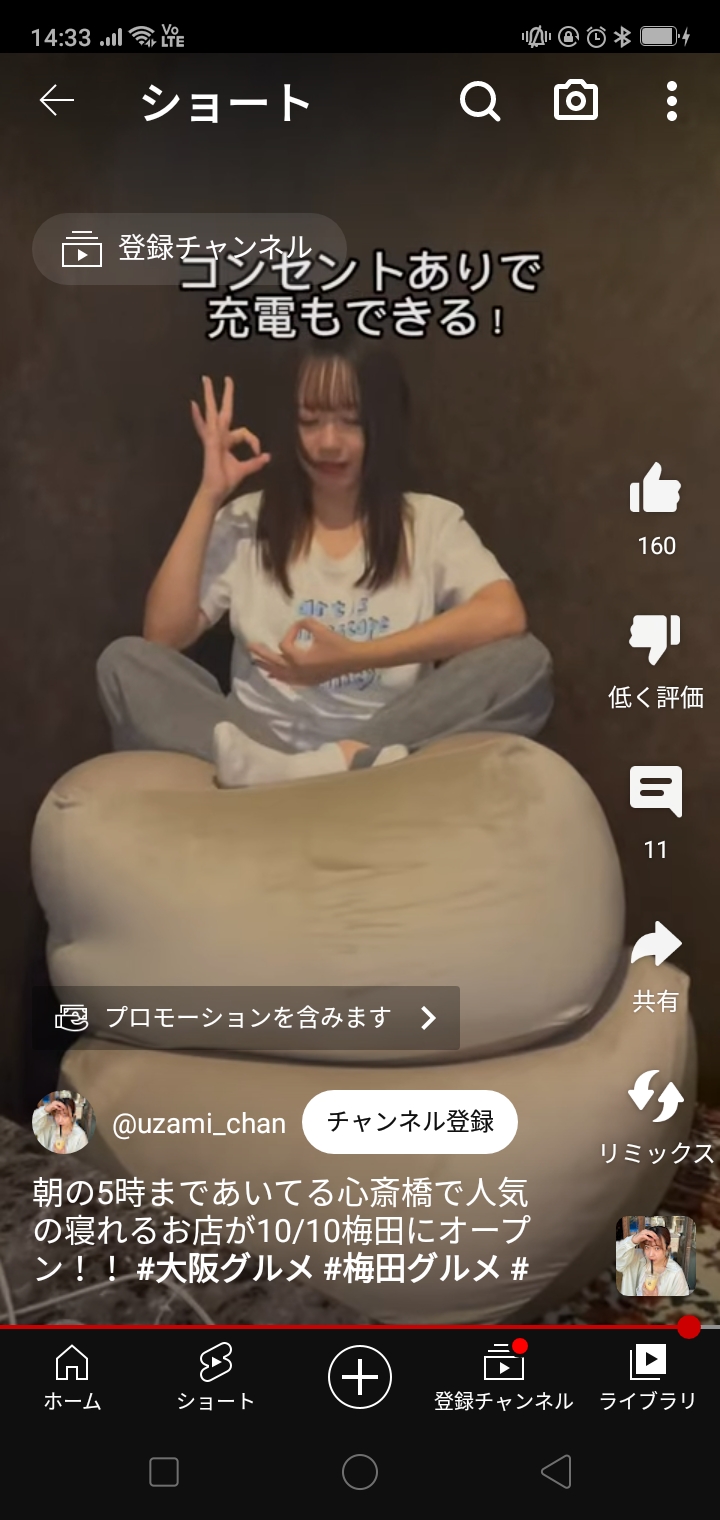The image size is (720, 1520).
Task: Open the sound thumbnail beside the caption
Action: pyautogui.click(x=656, y=1256)
